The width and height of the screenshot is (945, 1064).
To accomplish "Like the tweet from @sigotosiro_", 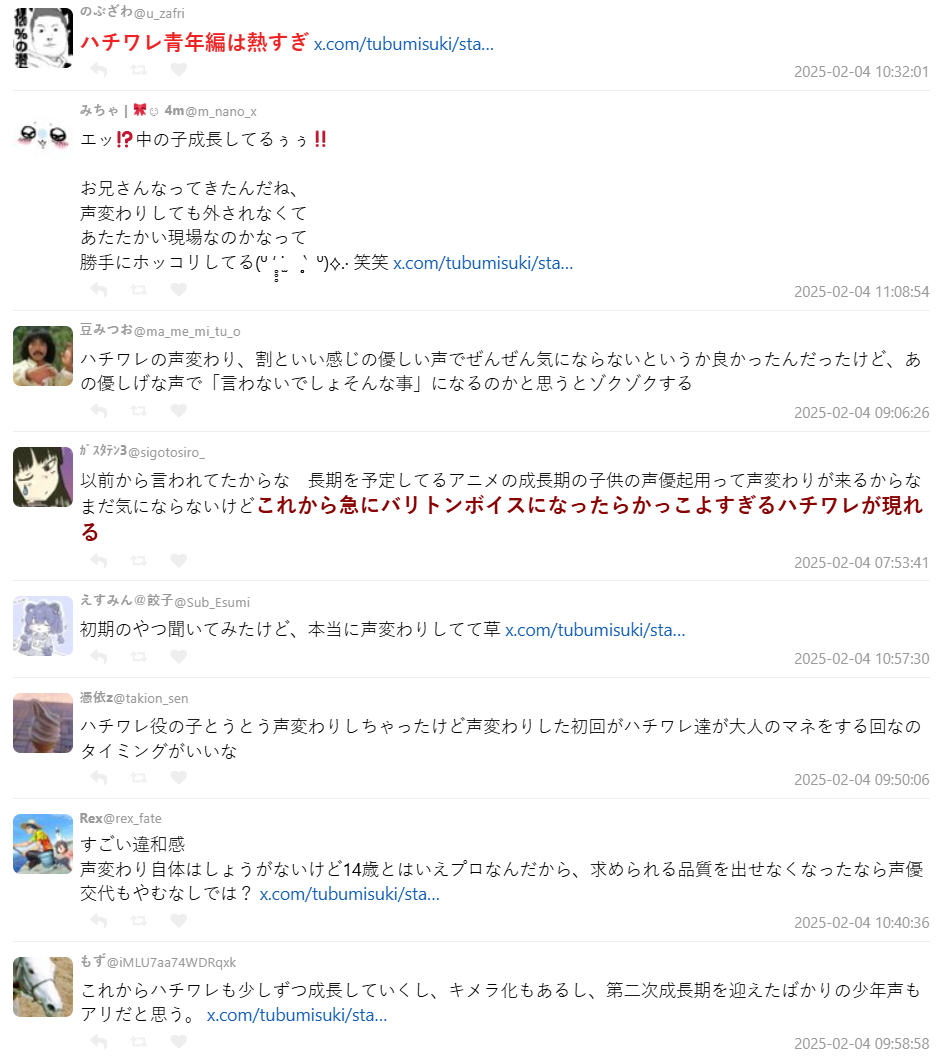I will (x=178, y=561).
